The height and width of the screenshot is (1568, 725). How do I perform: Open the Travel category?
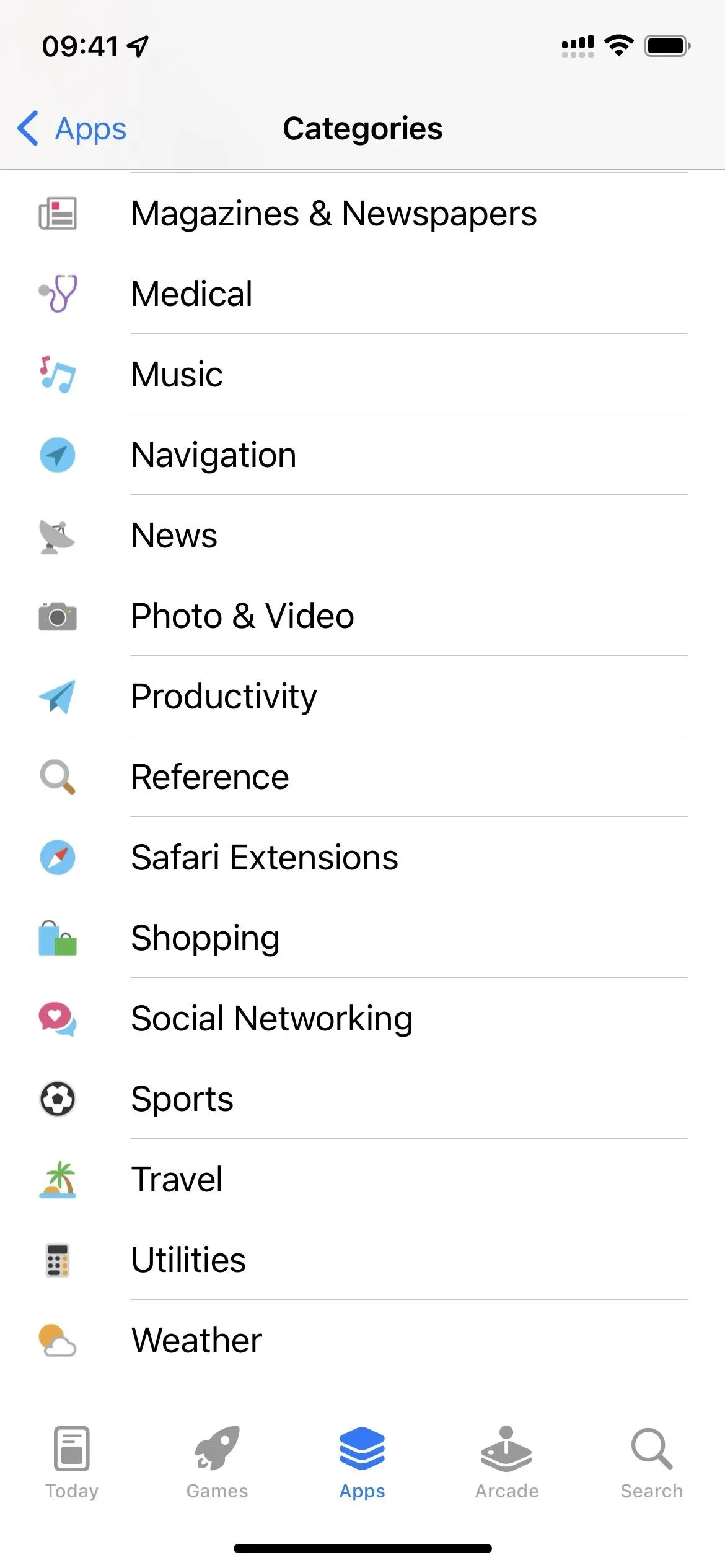point(362,1179)
